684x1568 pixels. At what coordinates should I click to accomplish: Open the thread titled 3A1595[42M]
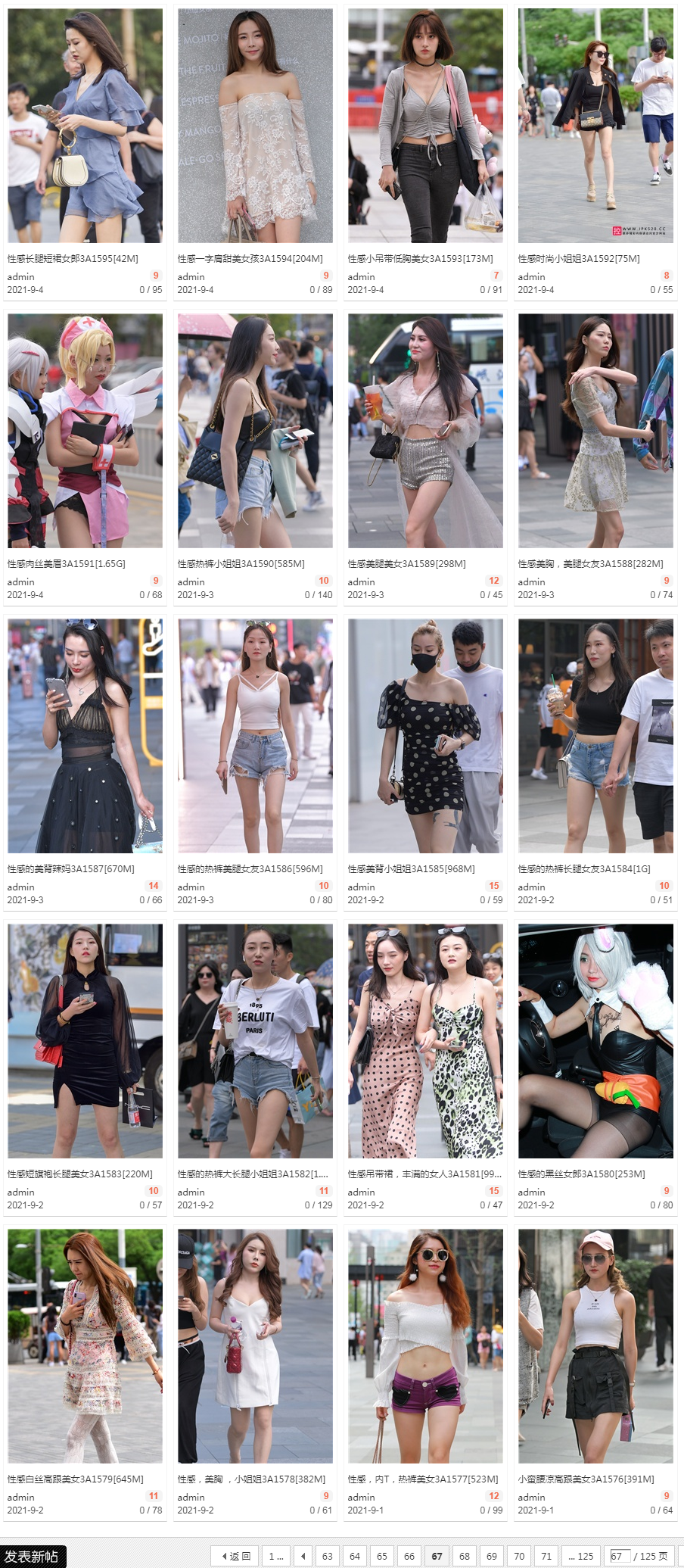point(73,258)
